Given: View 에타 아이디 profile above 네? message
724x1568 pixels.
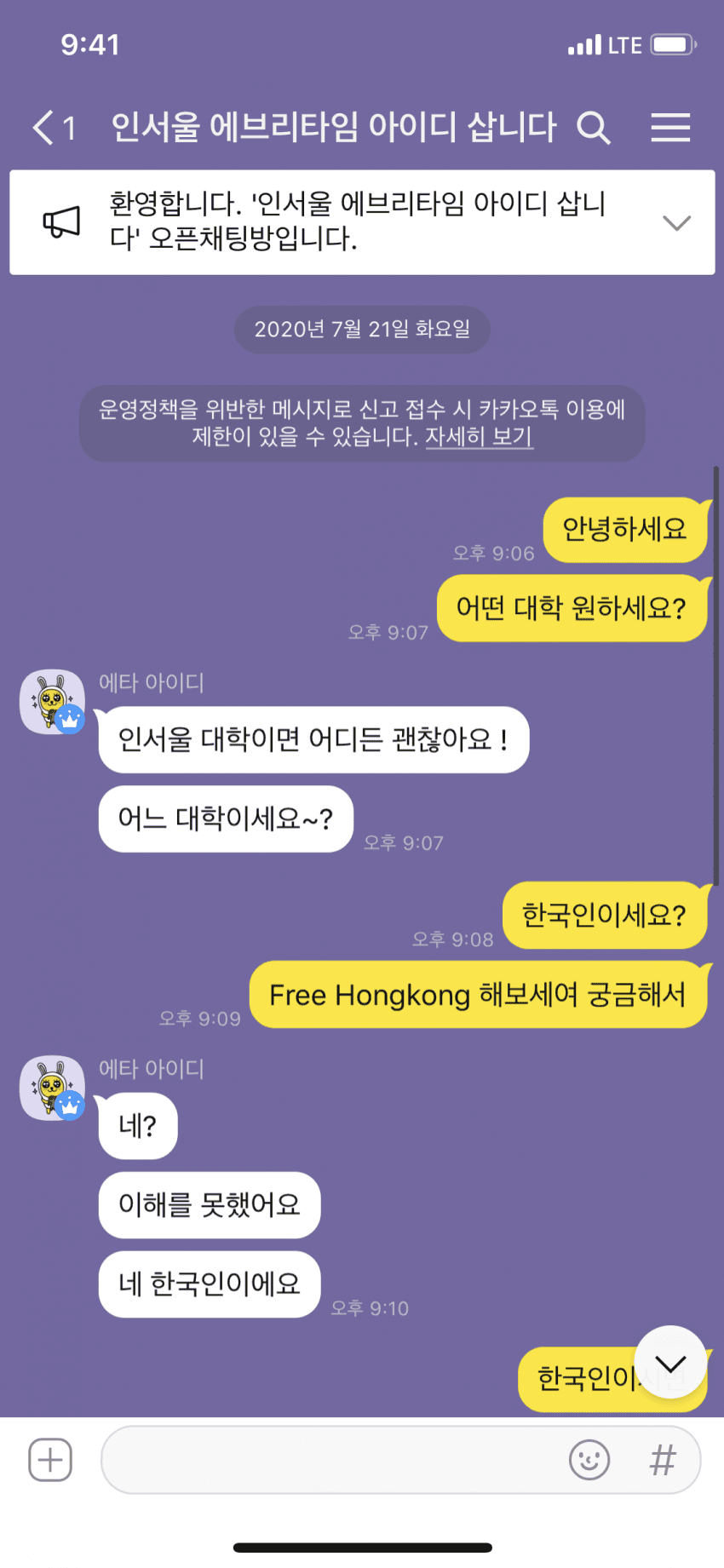Looking at the screenshot, I should point(52,1088).
